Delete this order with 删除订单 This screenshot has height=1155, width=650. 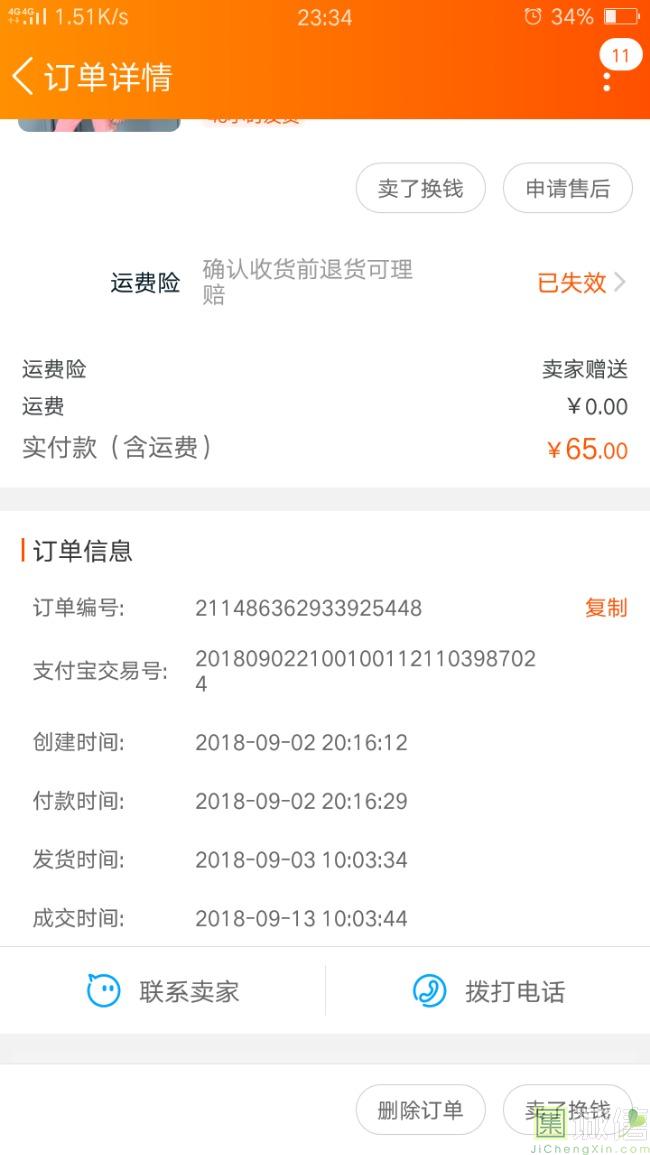click(420, 1109)
